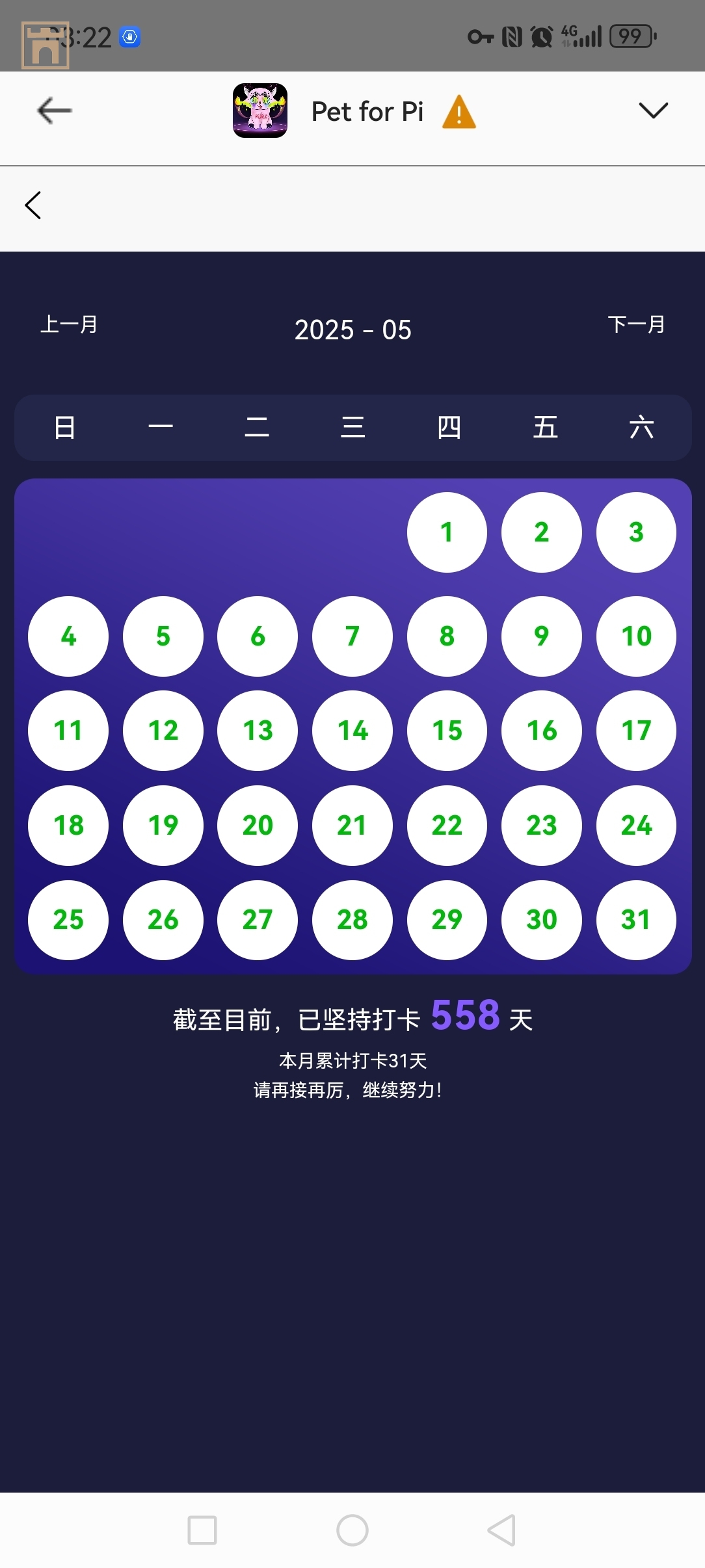Viewport: 705px width, 1568px height.
Task: Select day 15 on the calendar
Action: 447,731
